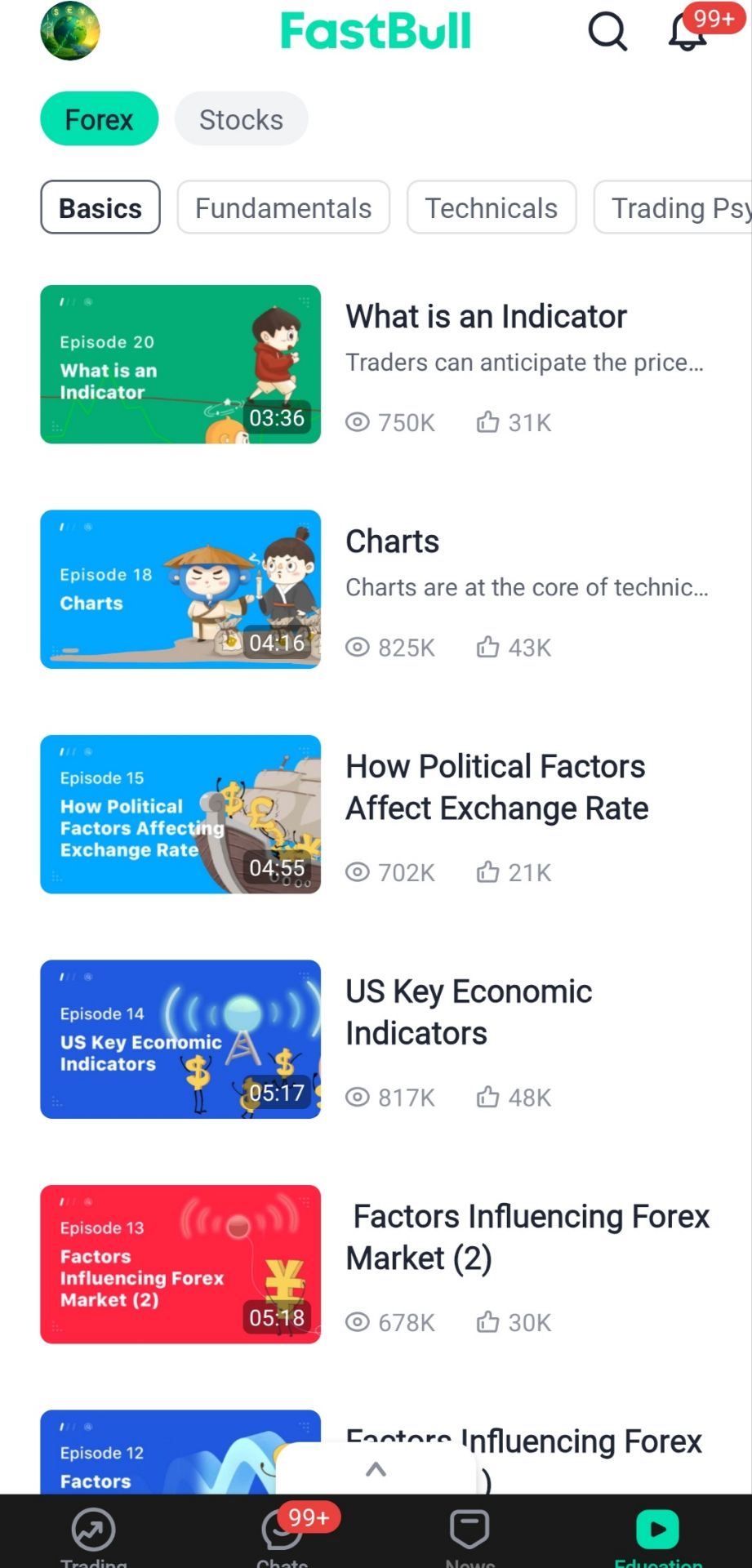Open the Episode 12 Factors video
Screen dimensions: 752x1568
155,1452
